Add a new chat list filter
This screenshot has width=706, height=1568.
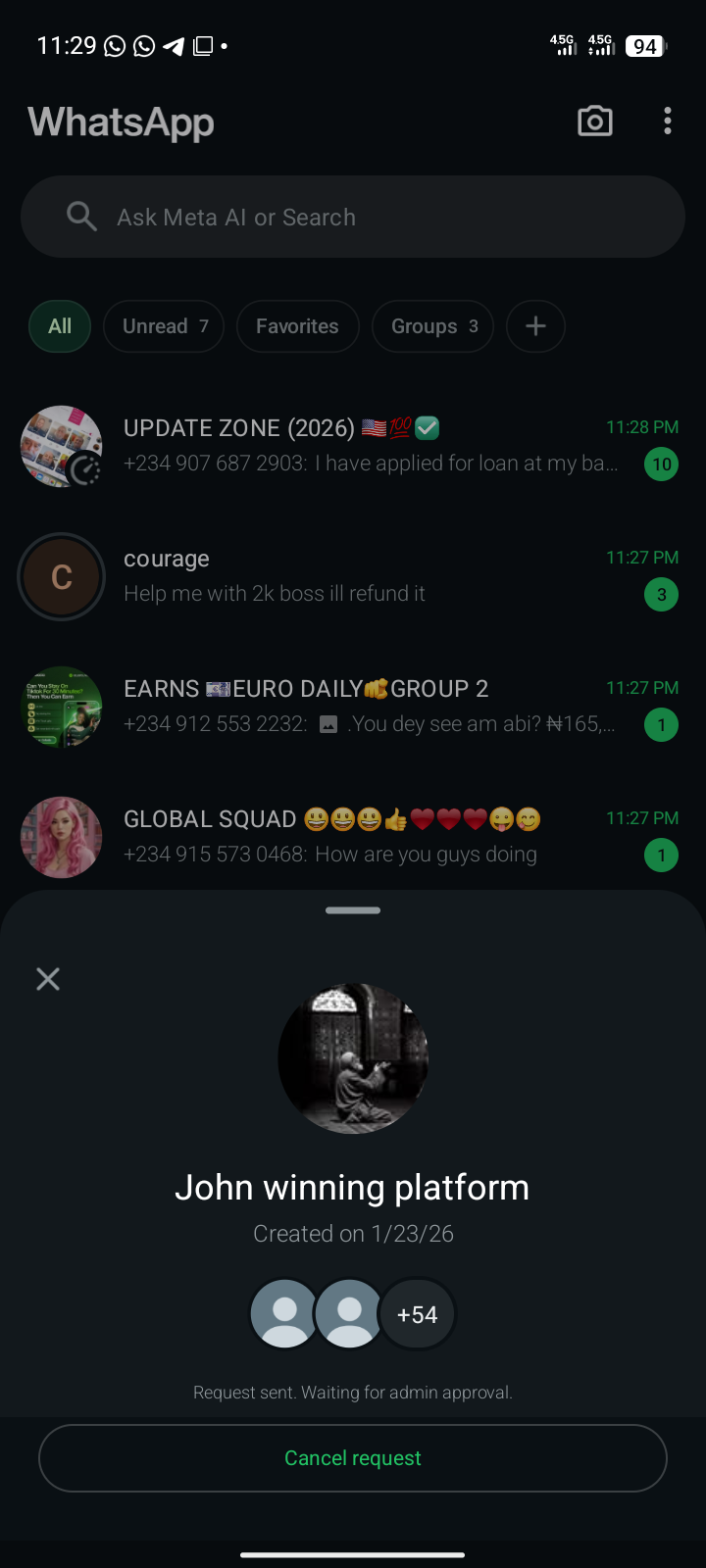[x=535, y=326]
